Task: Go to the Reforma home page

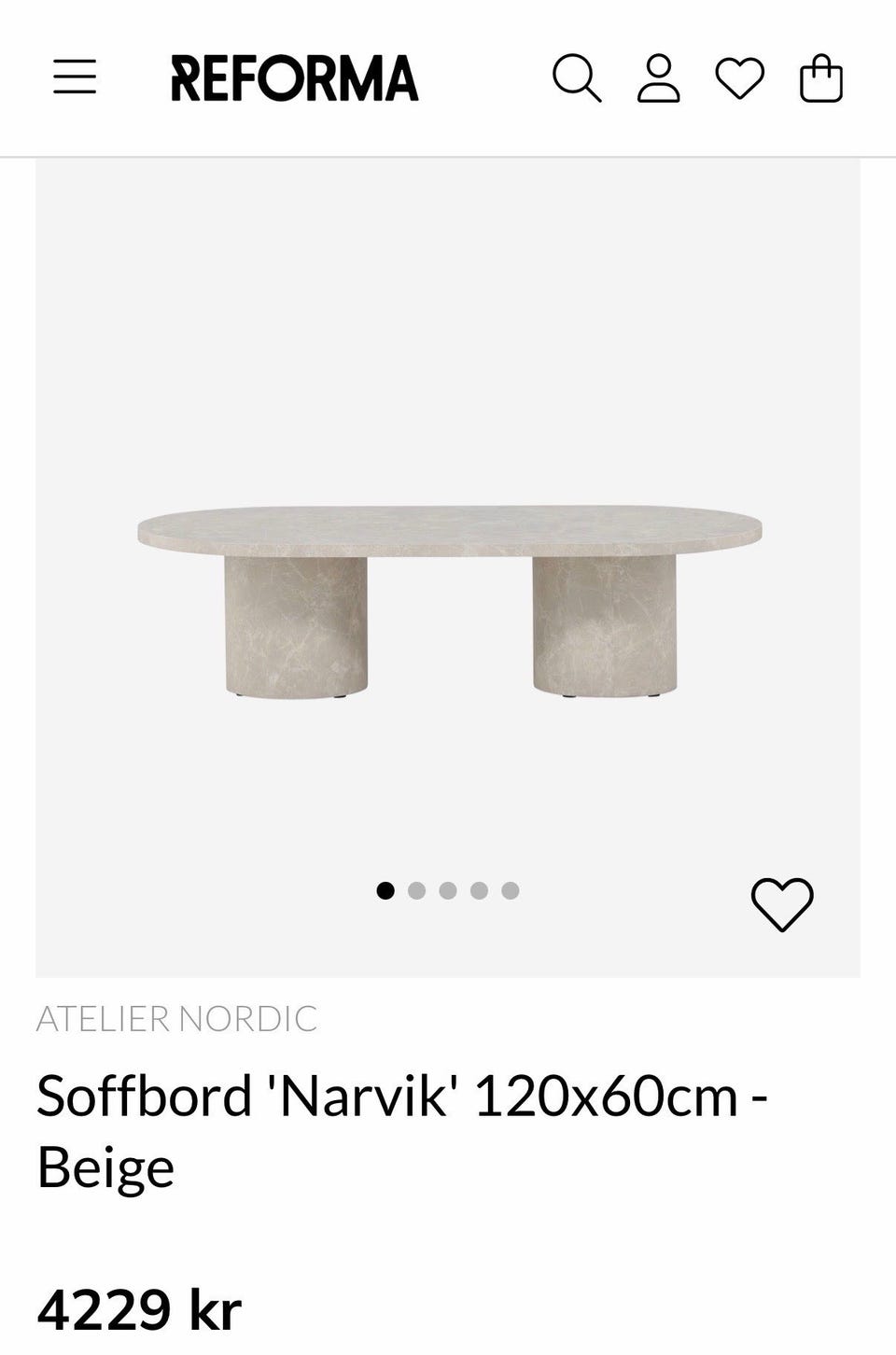Action: [x=295, y=77]
